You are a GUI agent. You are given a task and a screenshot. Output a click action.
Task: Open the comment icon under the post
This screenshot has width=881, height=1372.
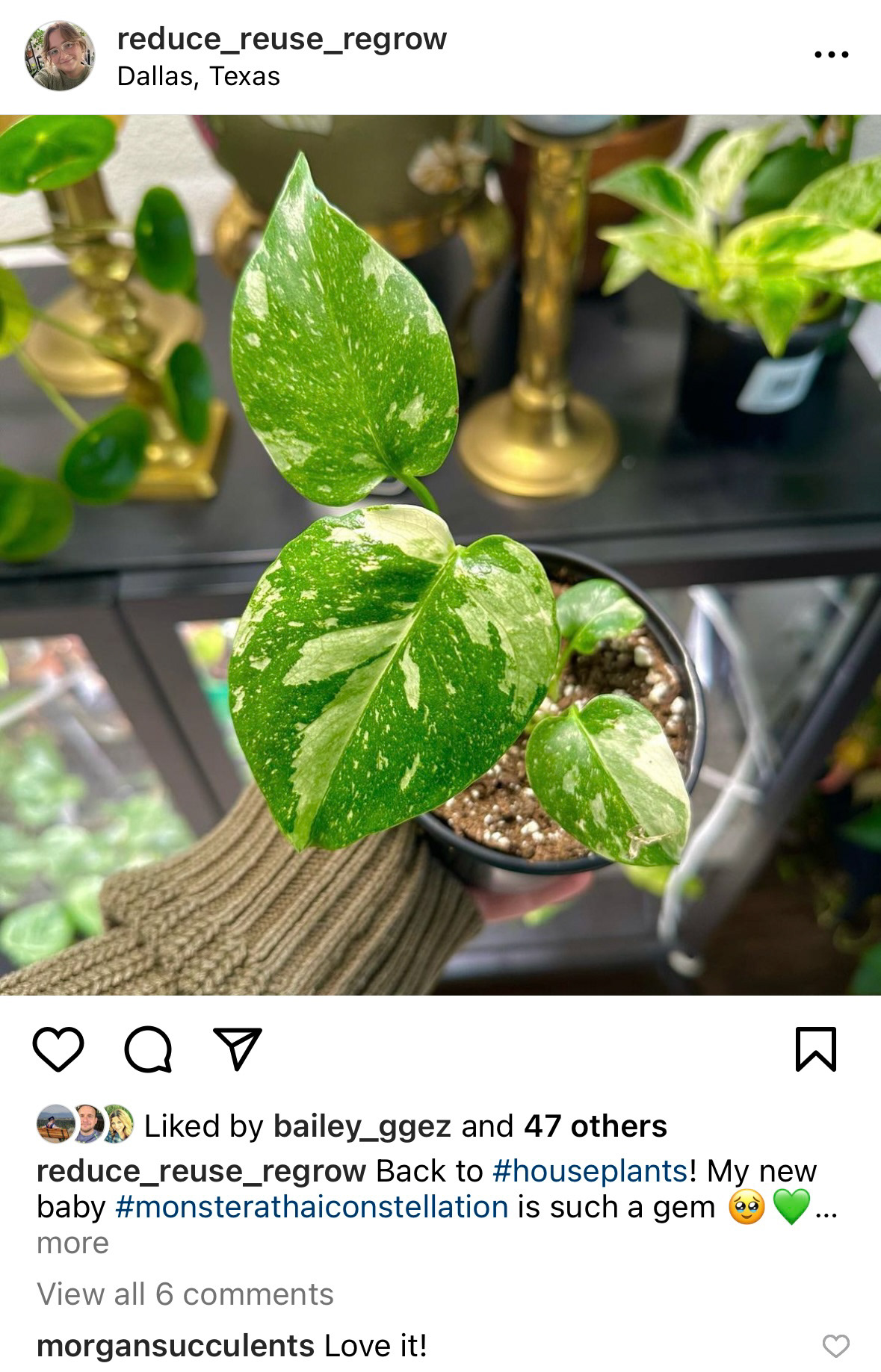point(148,1049)
